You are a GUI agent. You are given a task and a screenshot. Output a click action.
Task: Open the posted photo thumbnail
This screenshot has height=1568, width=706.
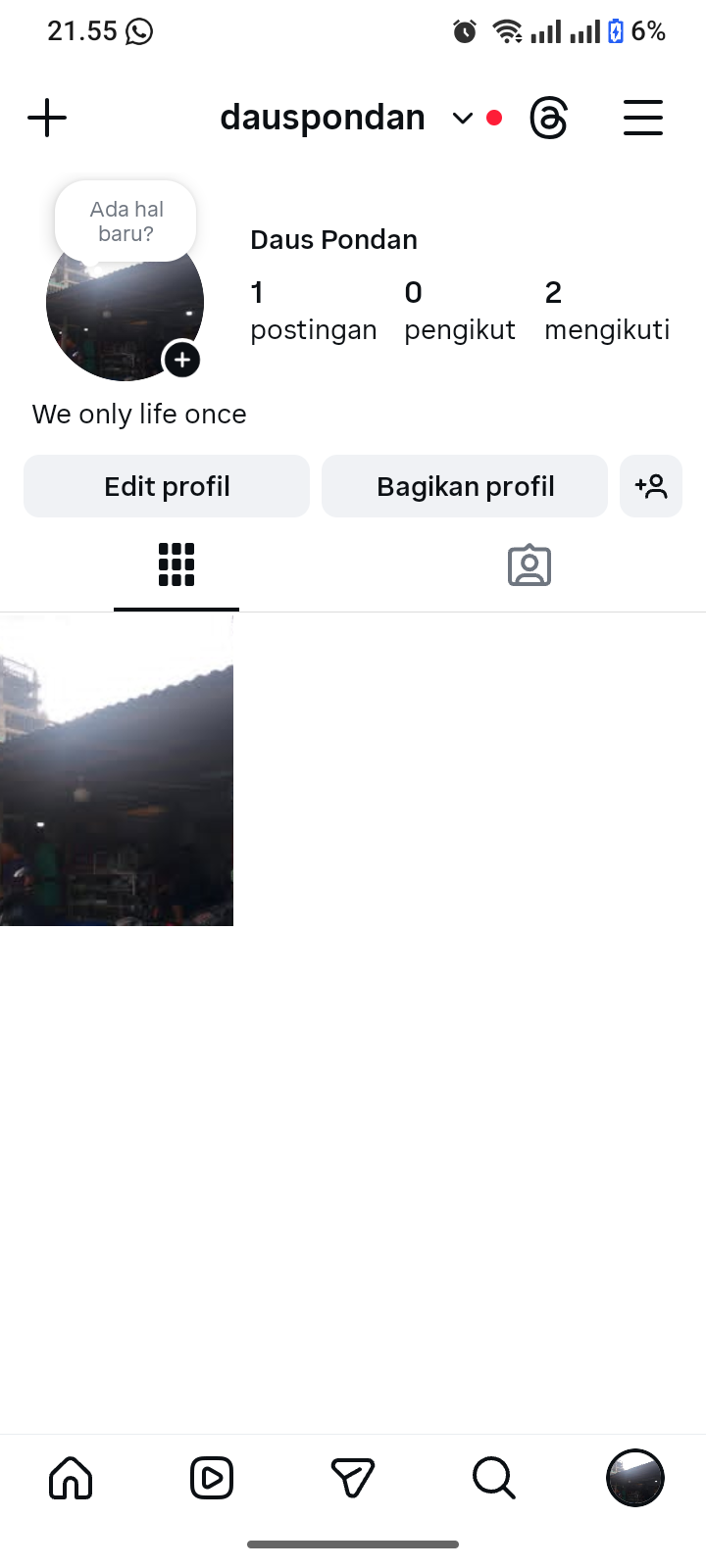tap(117, 770)
